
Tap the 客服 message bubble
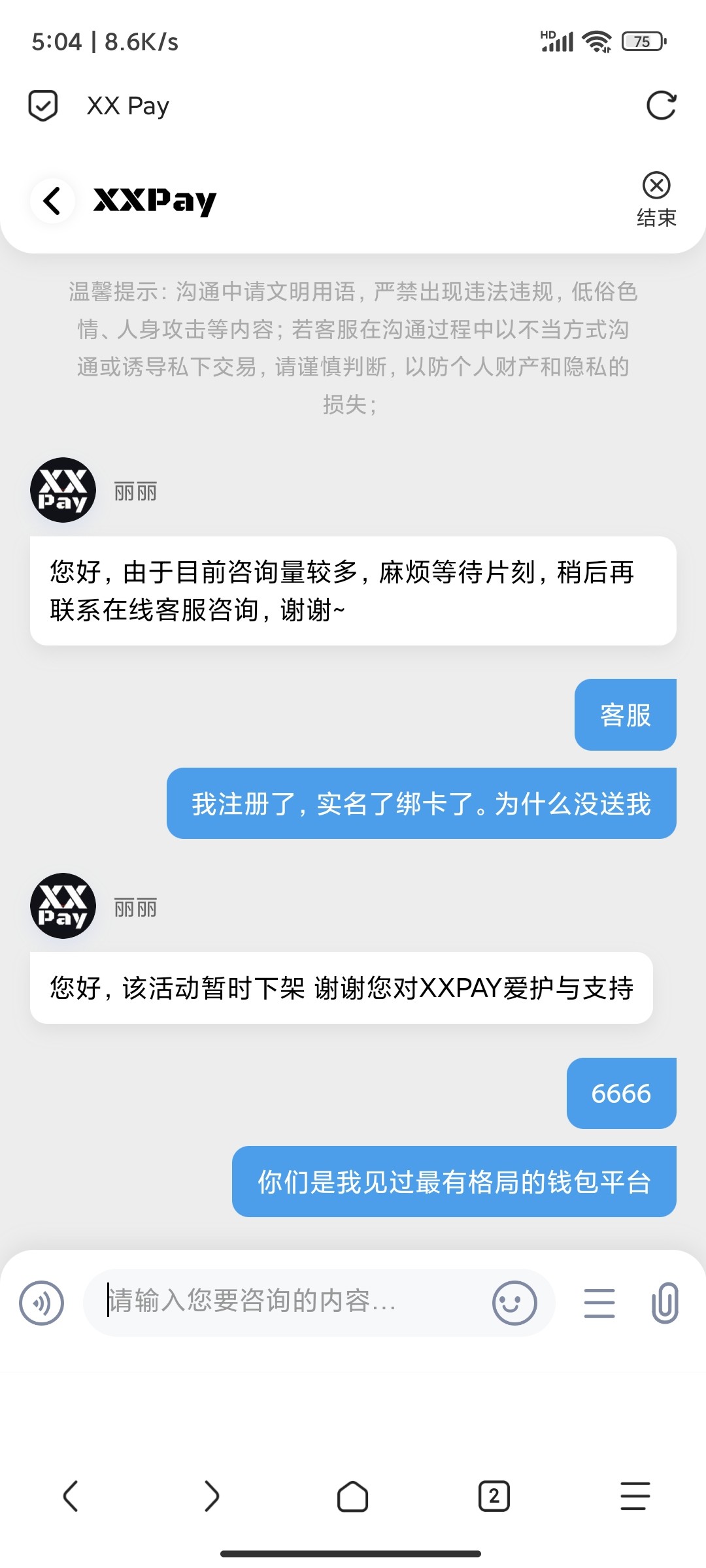(624, 714)
